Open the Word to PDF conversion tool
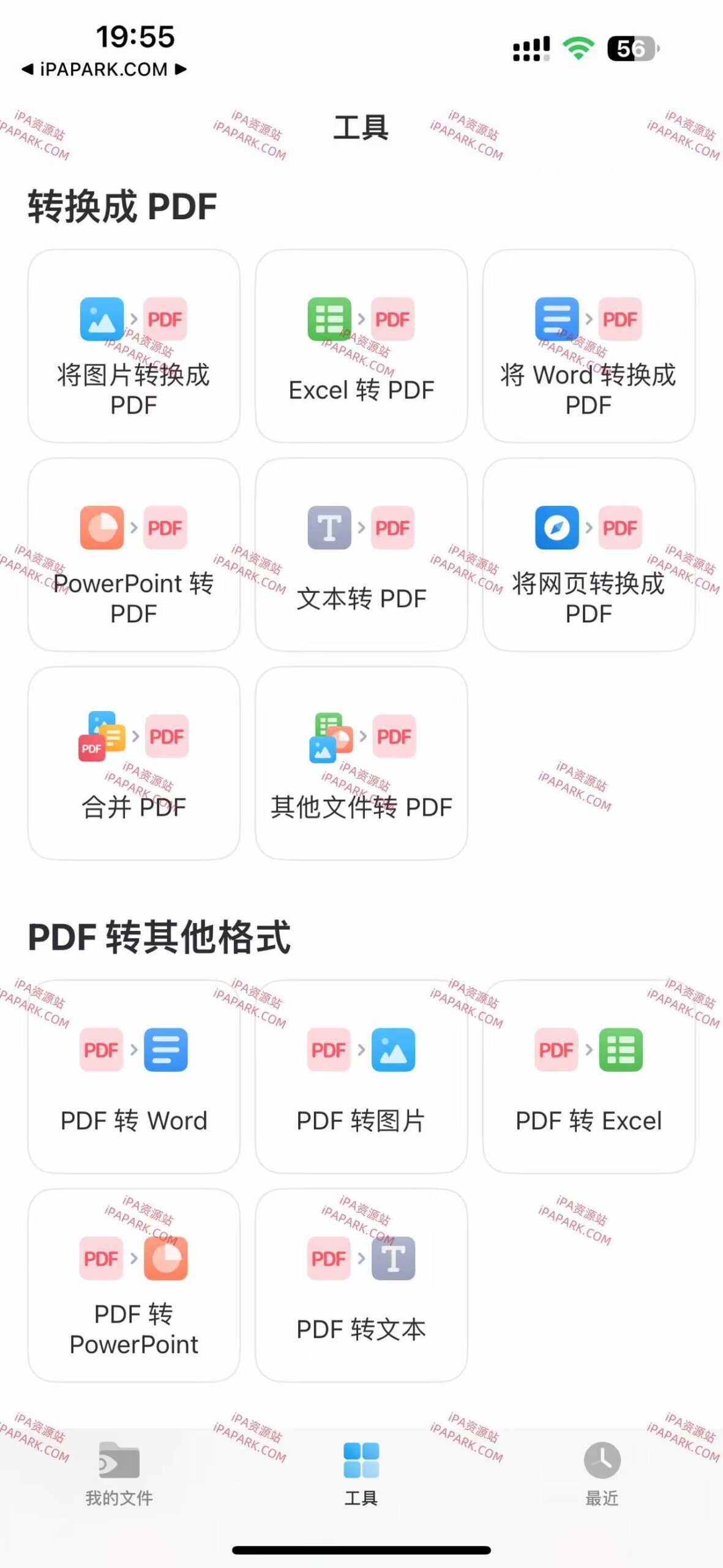723x1568 pixels. [588, 343]
